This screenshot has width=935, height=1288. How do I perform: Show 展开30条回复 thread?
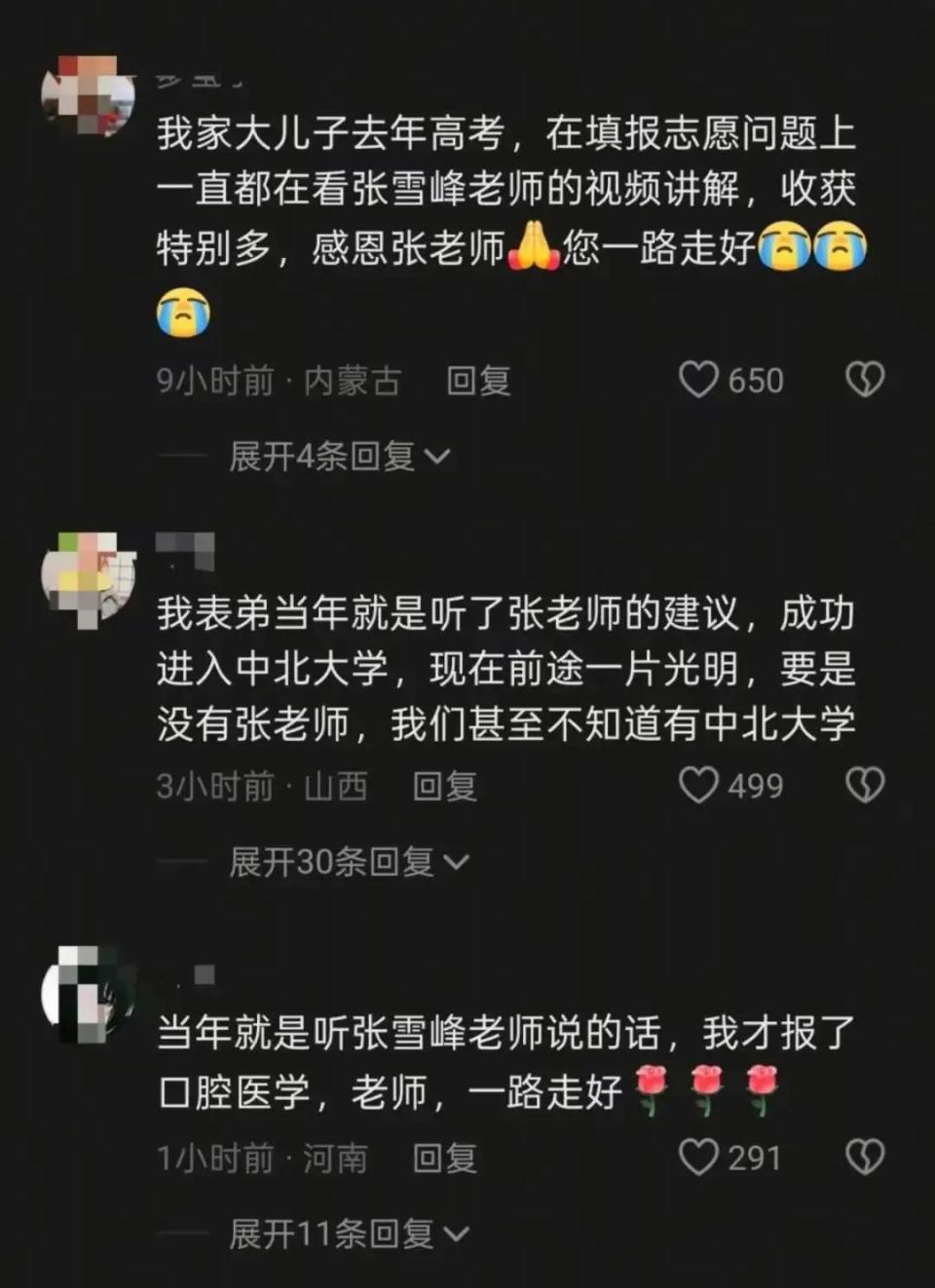coord(348,862)
